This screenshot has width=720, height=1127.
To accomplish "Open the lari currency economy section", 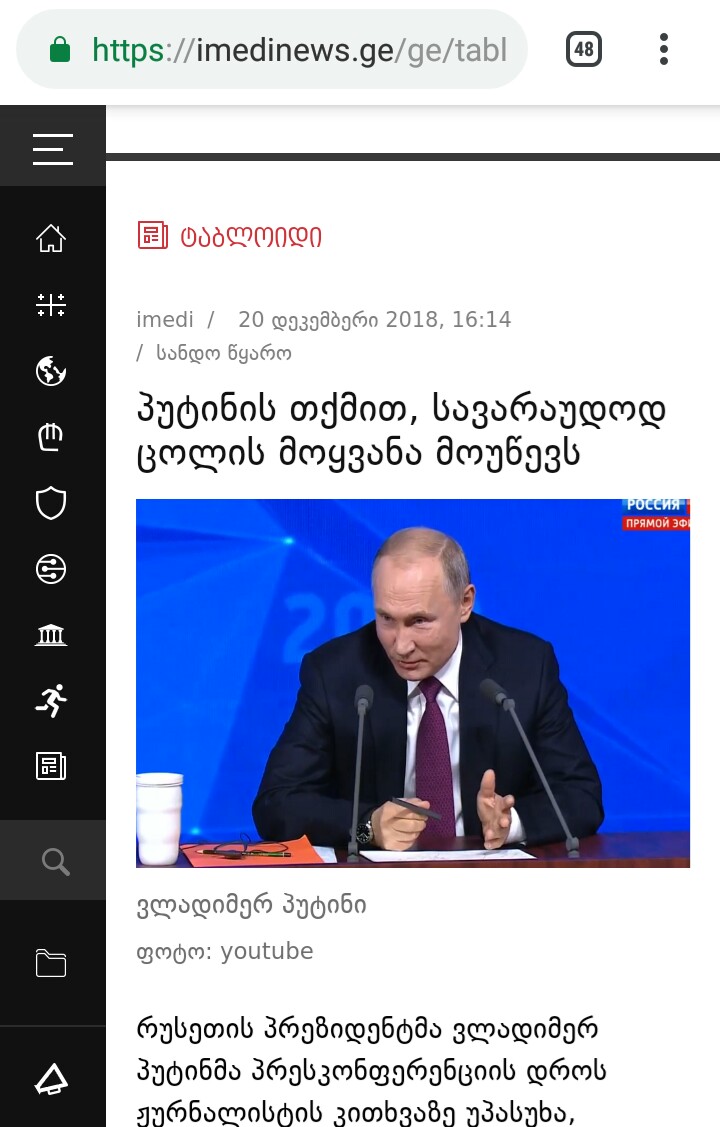I will tap(51, 437).
